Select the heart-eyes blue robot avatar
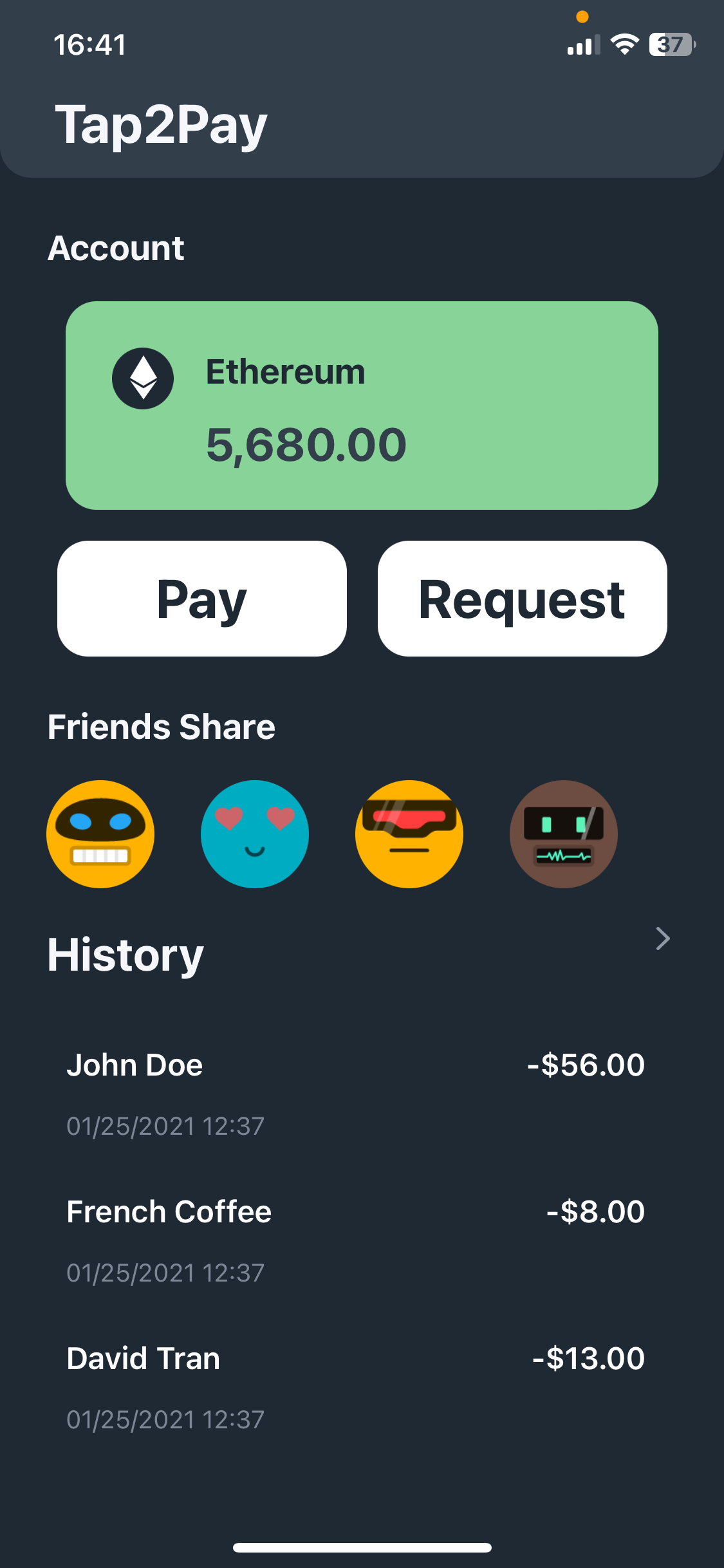Image resolution: width=724 pixels, height=1568 pixels. tap(255, 834)
